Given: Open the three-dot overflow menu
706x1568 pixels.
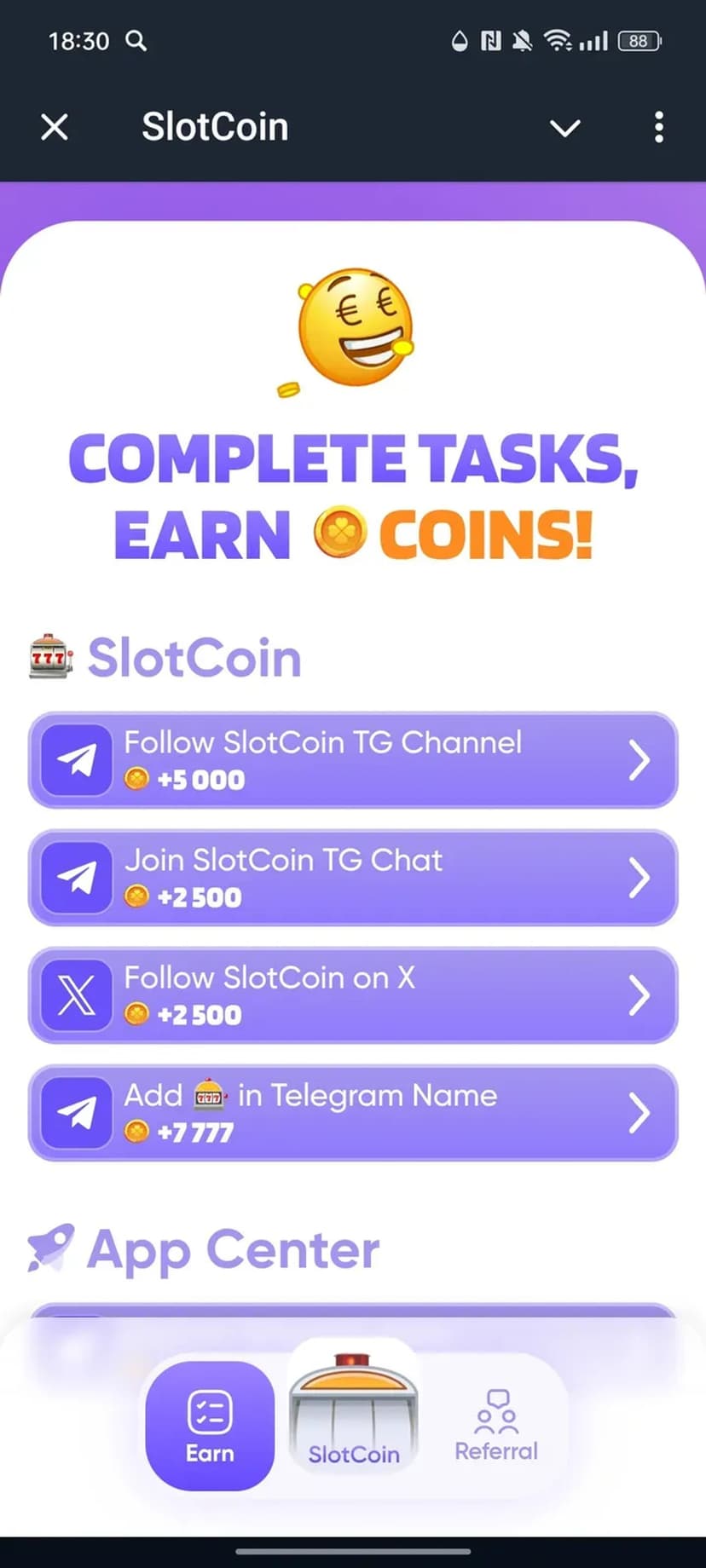Looking at the screenshot, I should (658, 128).
